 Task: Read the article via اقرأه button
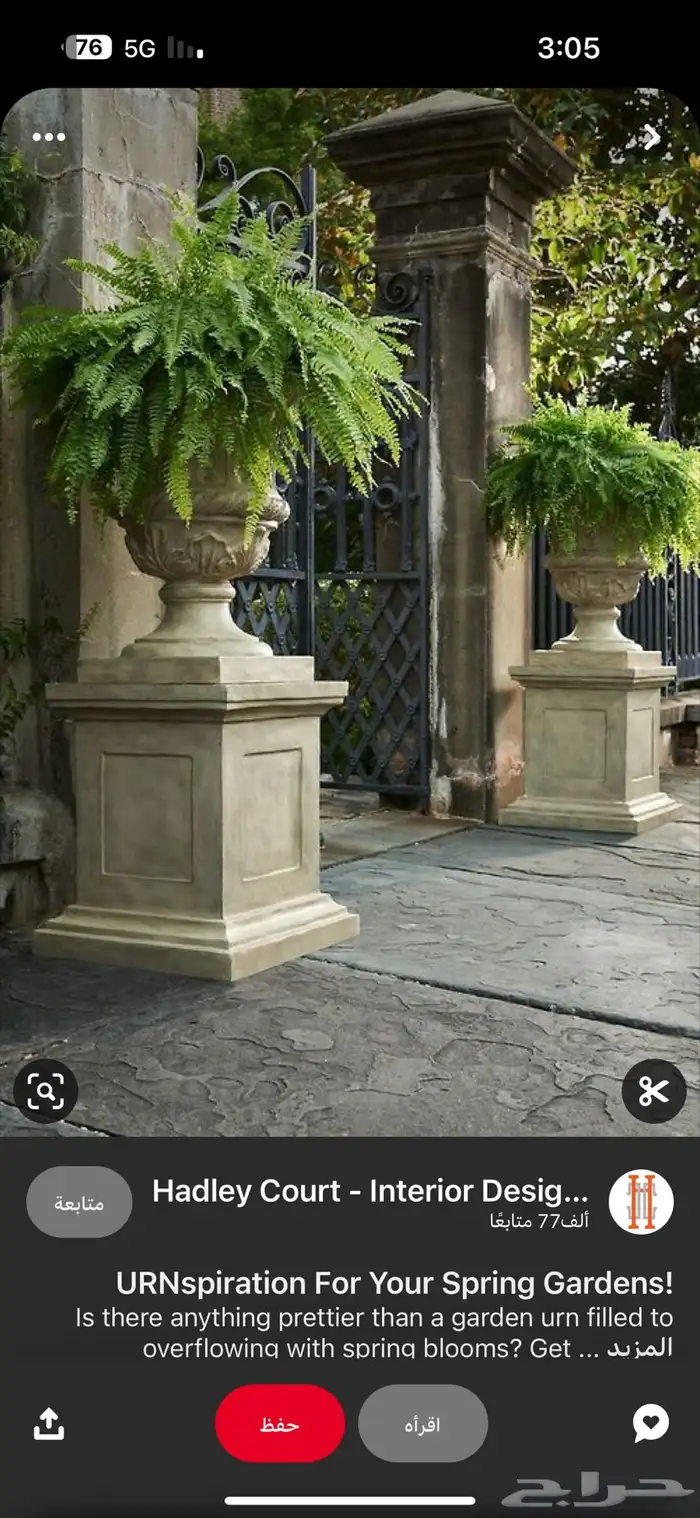point(423,1424)
